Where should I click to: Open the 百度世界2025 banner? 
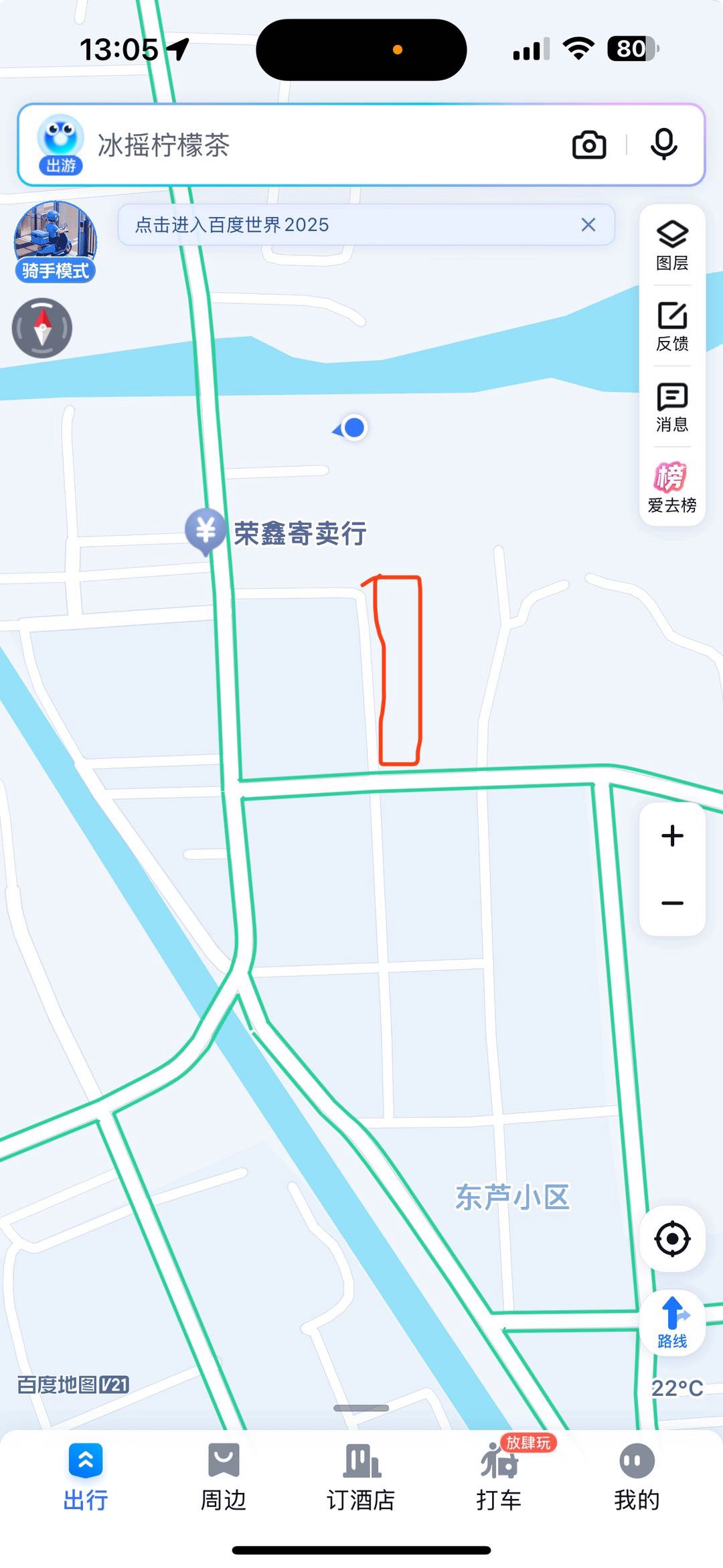335,225
